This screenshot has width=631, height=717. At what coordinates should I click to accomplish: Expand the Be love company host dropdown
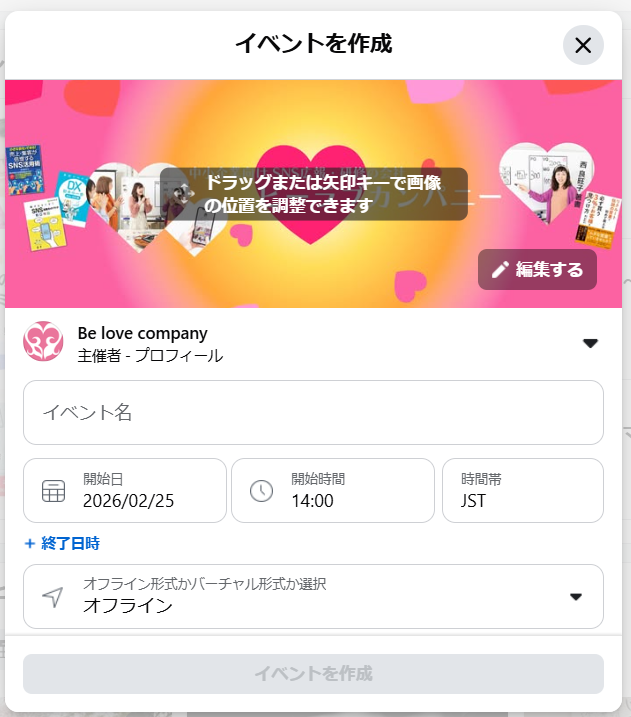click(x=590, y=343)
